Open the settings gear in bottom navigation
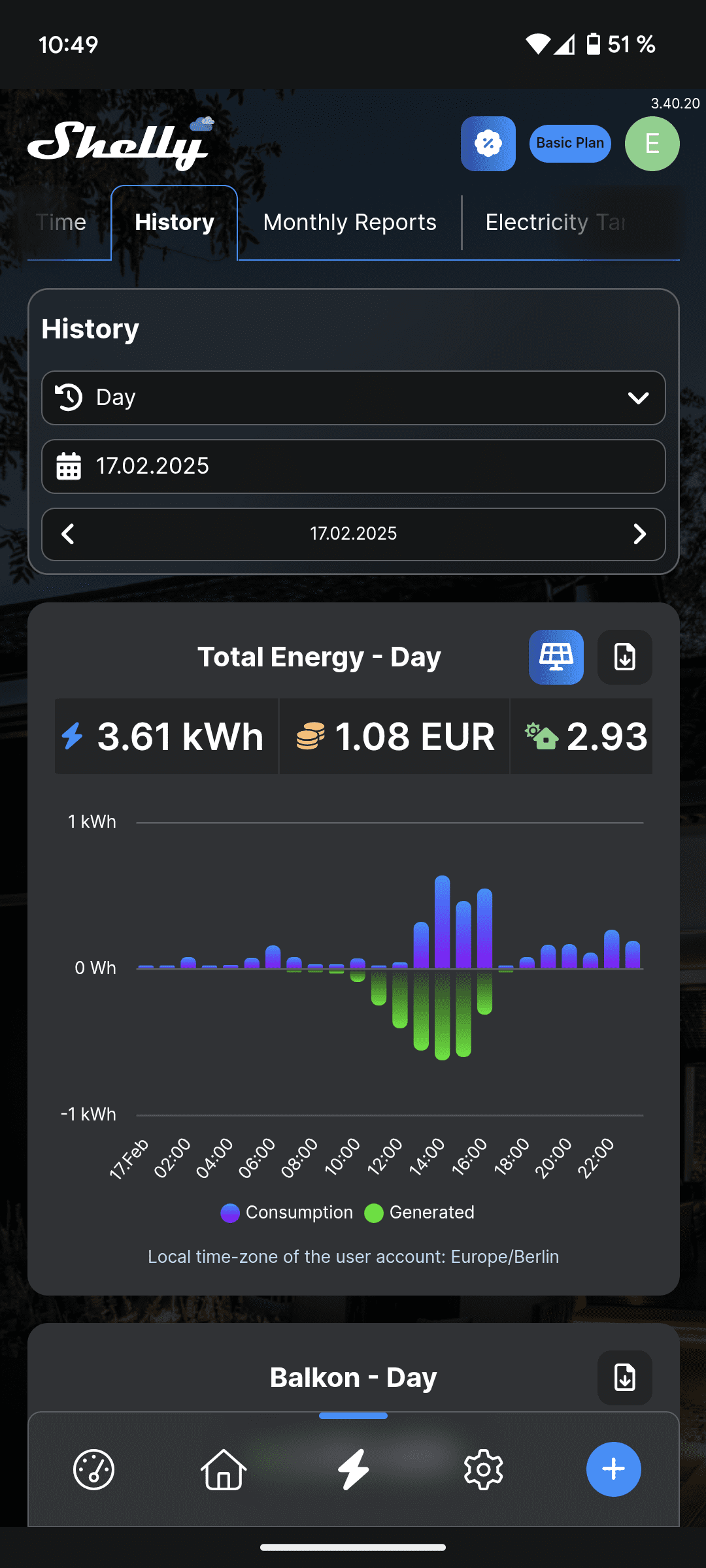The height and width of the screenshot is (1568, 706). click(483, 1469)
